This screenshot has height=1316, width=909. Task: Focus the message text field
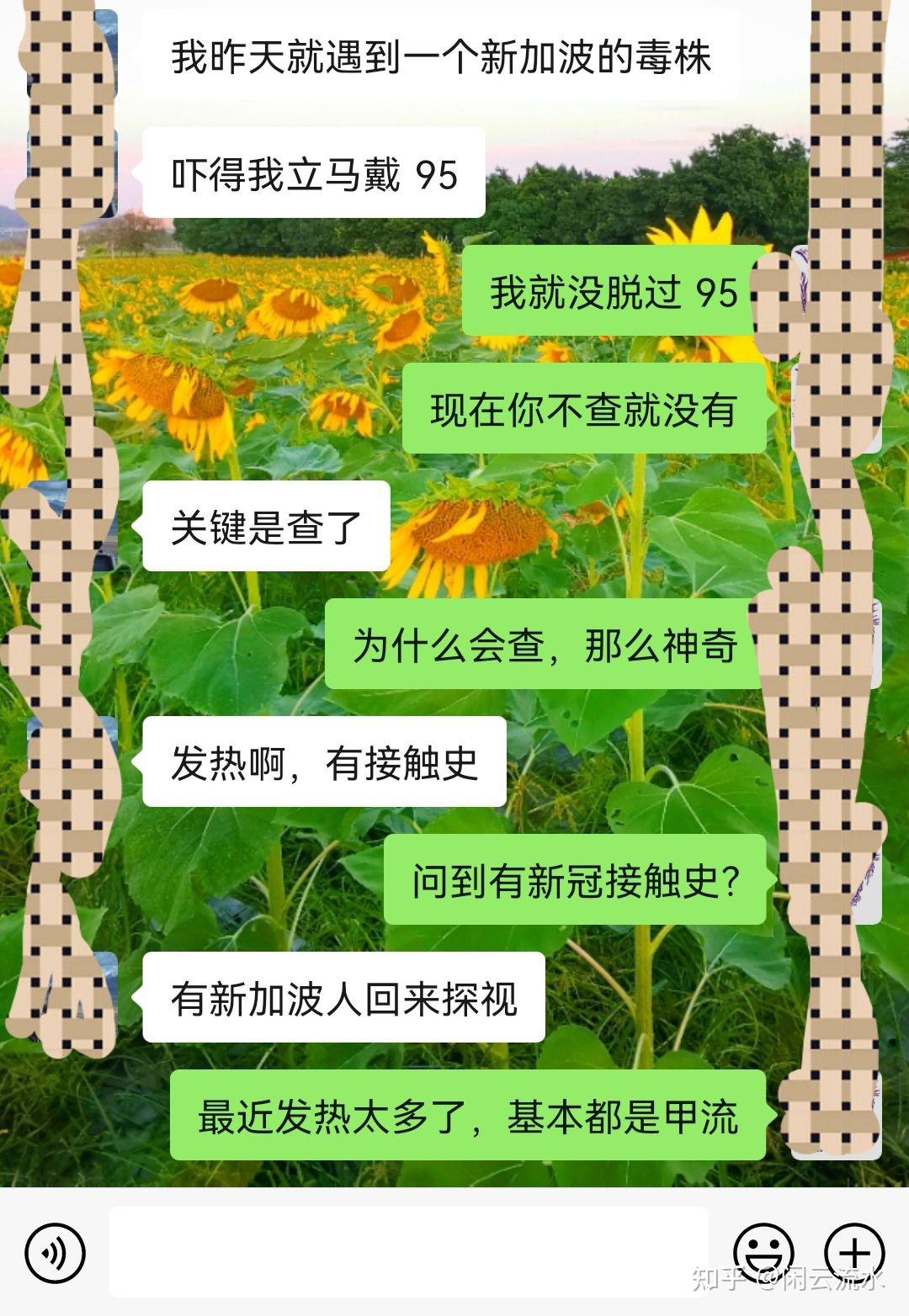[x=408, y=1252]
